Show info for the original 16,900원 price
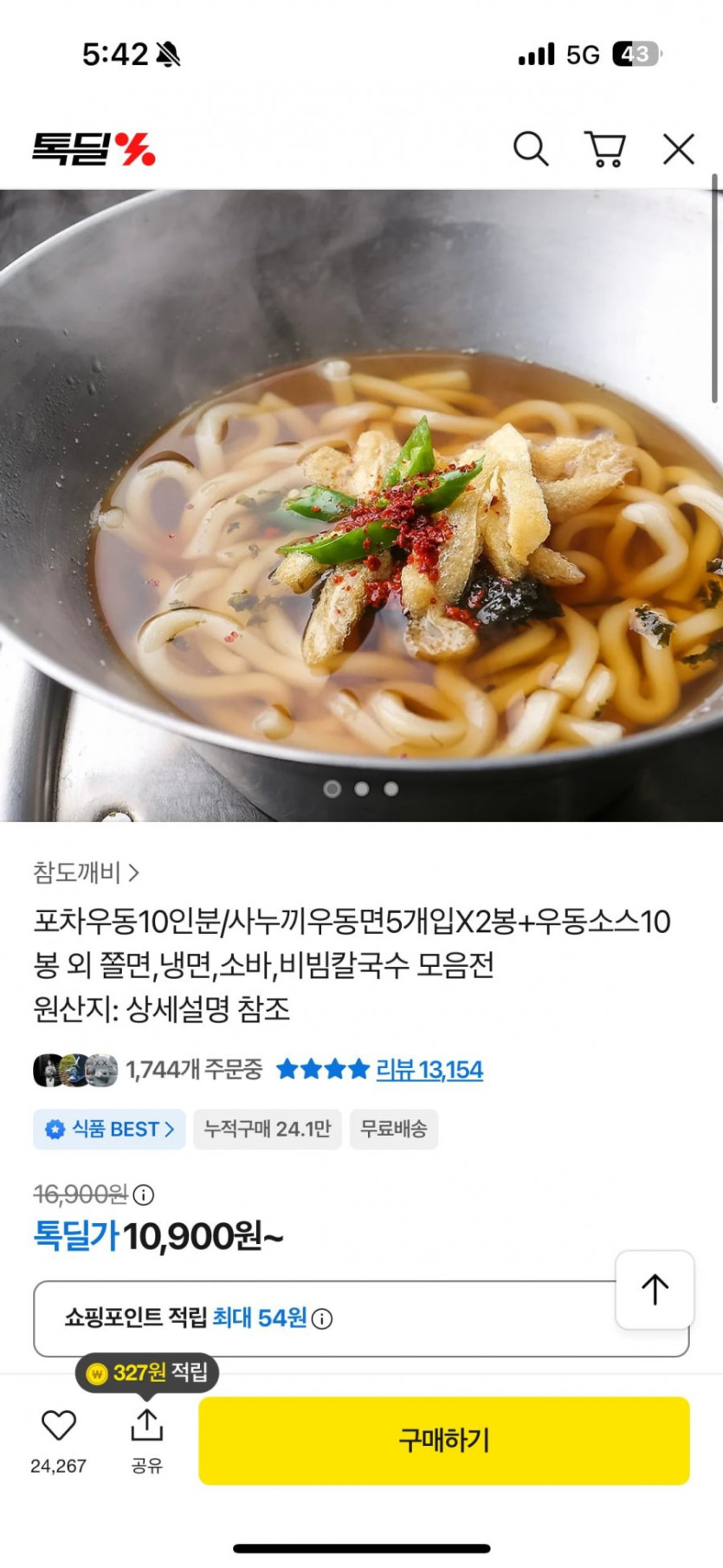 (144, 1195)
